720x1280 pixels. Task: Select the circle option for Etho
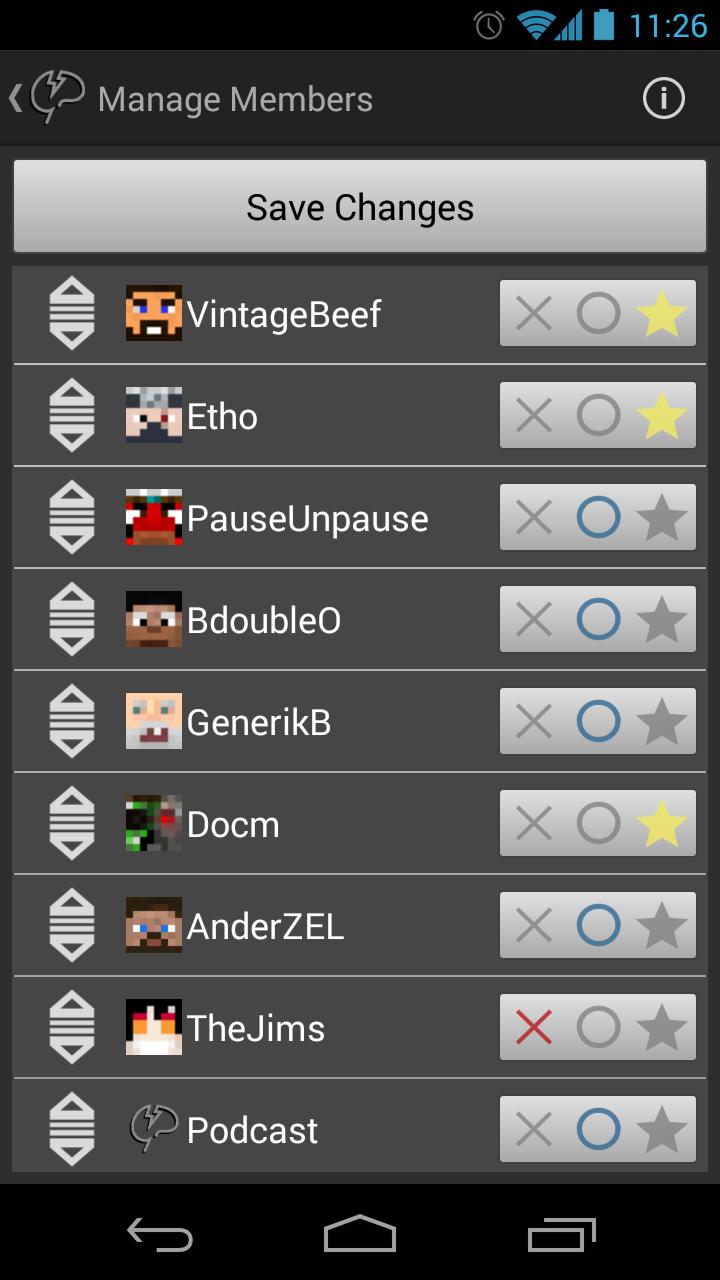click(597, 415)
